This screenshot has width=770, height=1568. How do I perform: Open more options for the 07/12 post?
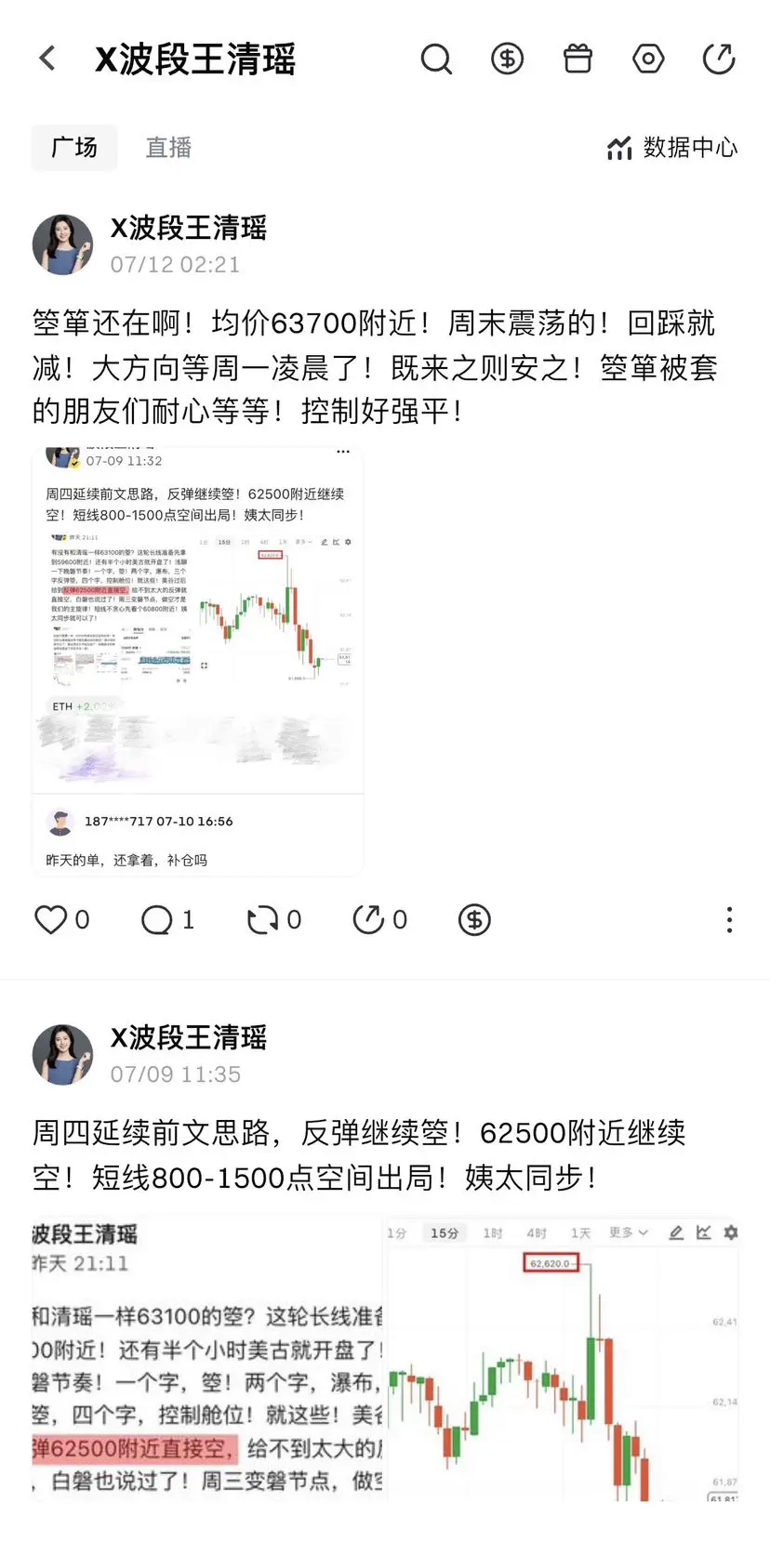tap(729, 919)
